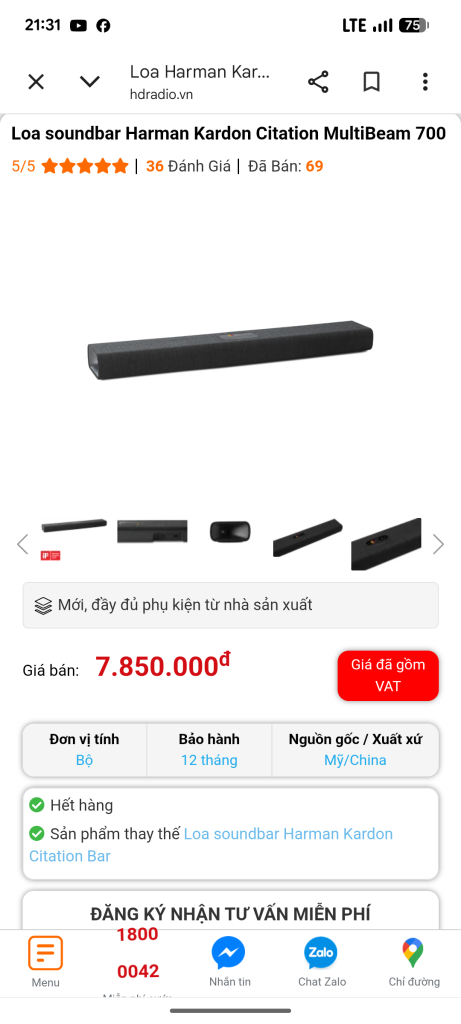Call the 1800 0042 hotline
The image size is (461, 1024).
pos(138,953)
